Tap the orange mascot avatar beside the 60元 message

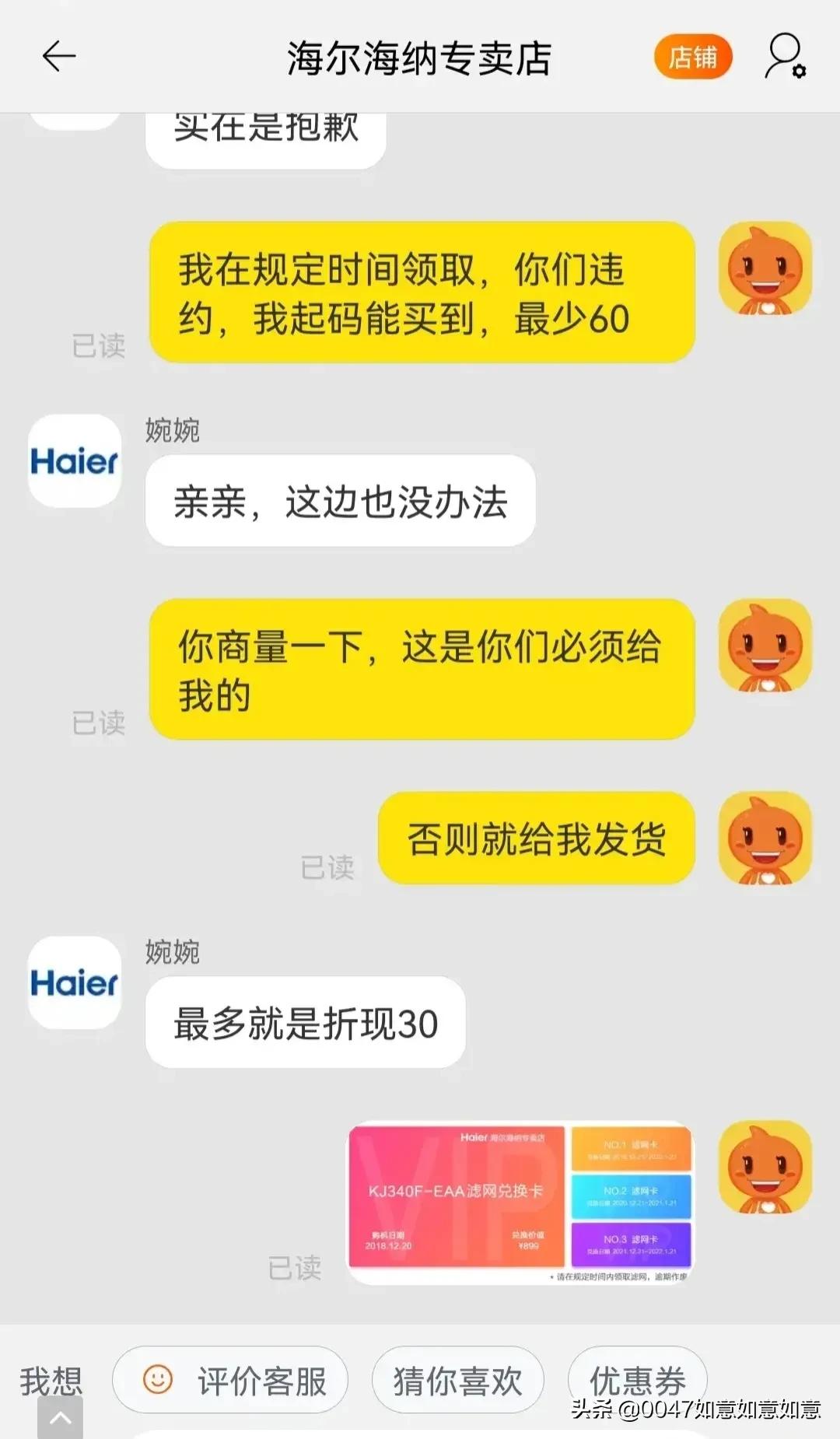tap(765, 268)
